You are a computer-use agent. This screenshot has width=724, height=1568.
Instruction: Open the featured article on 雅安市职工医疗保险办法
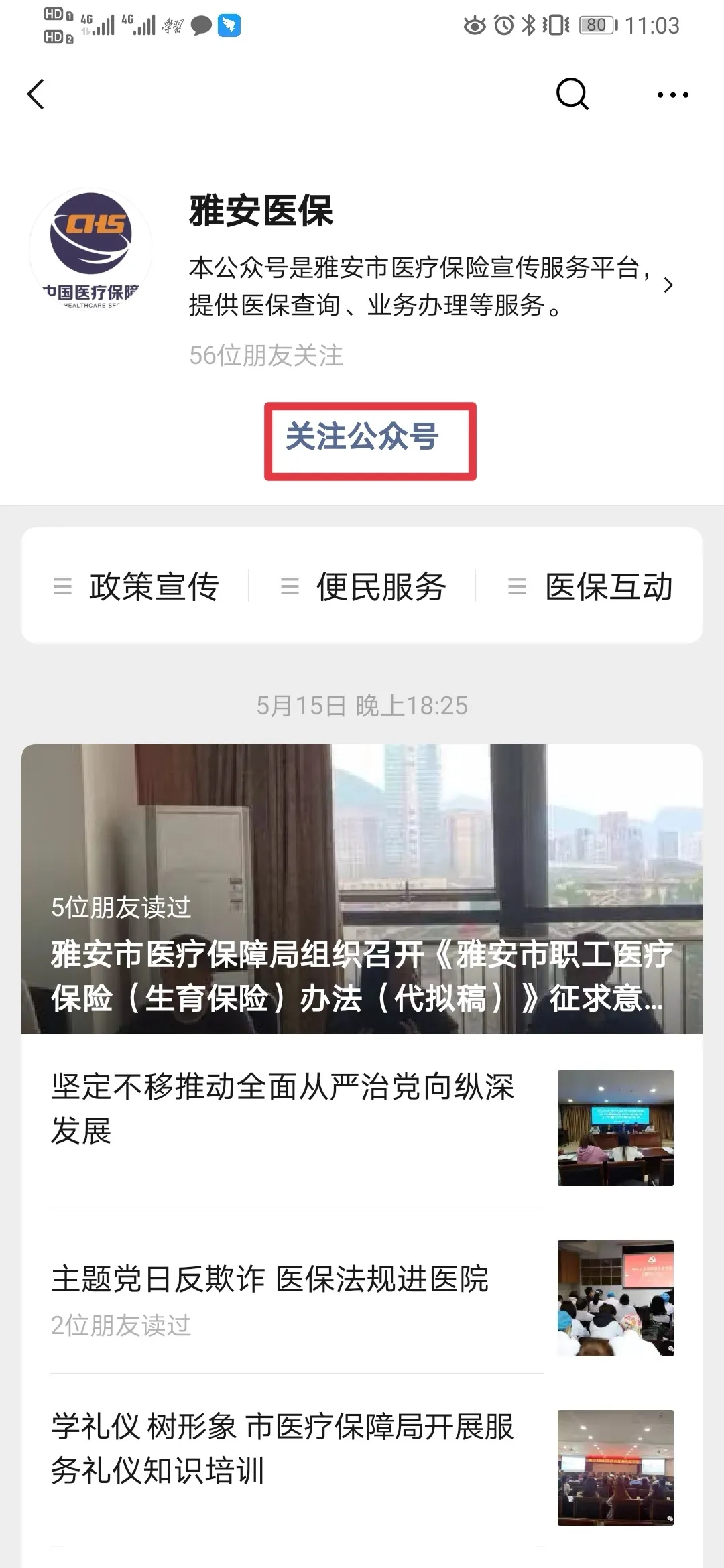coord(362,889)
